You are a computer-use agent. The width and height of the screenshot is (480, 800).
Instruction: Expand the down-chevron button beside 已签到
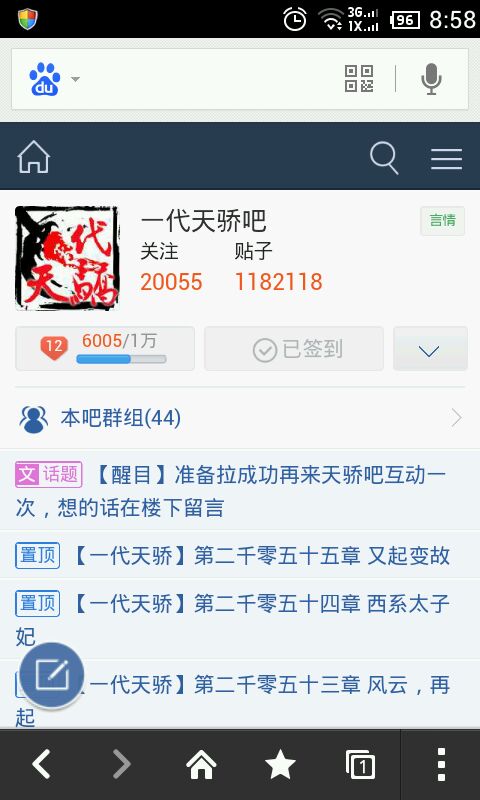(x=430, y=348)
